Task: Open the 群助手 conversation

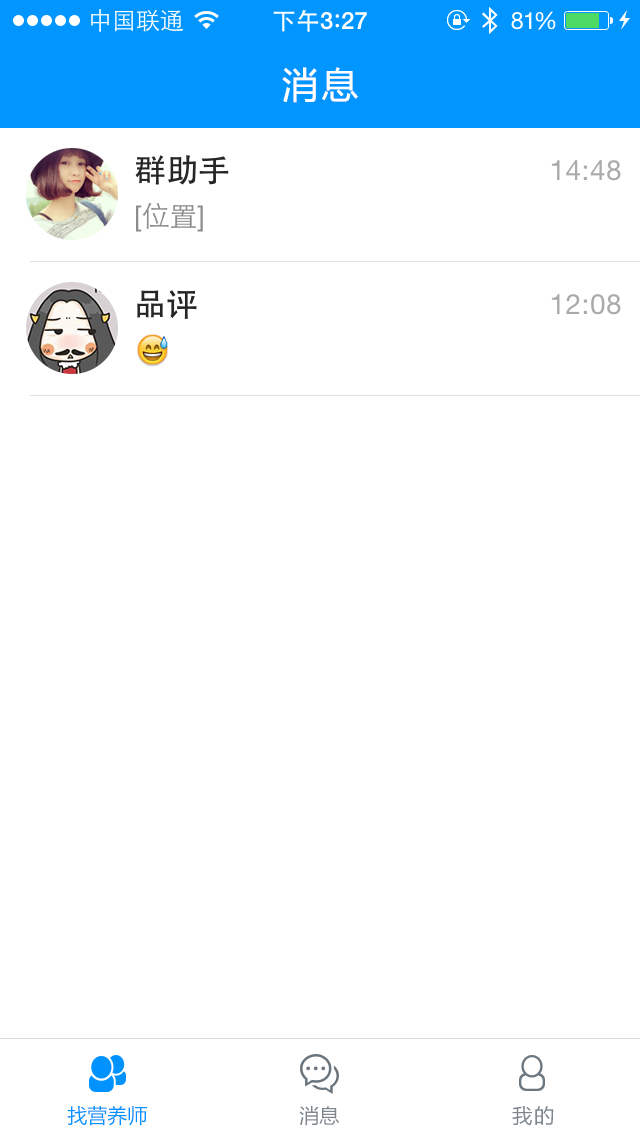Action: coord(320,194)
